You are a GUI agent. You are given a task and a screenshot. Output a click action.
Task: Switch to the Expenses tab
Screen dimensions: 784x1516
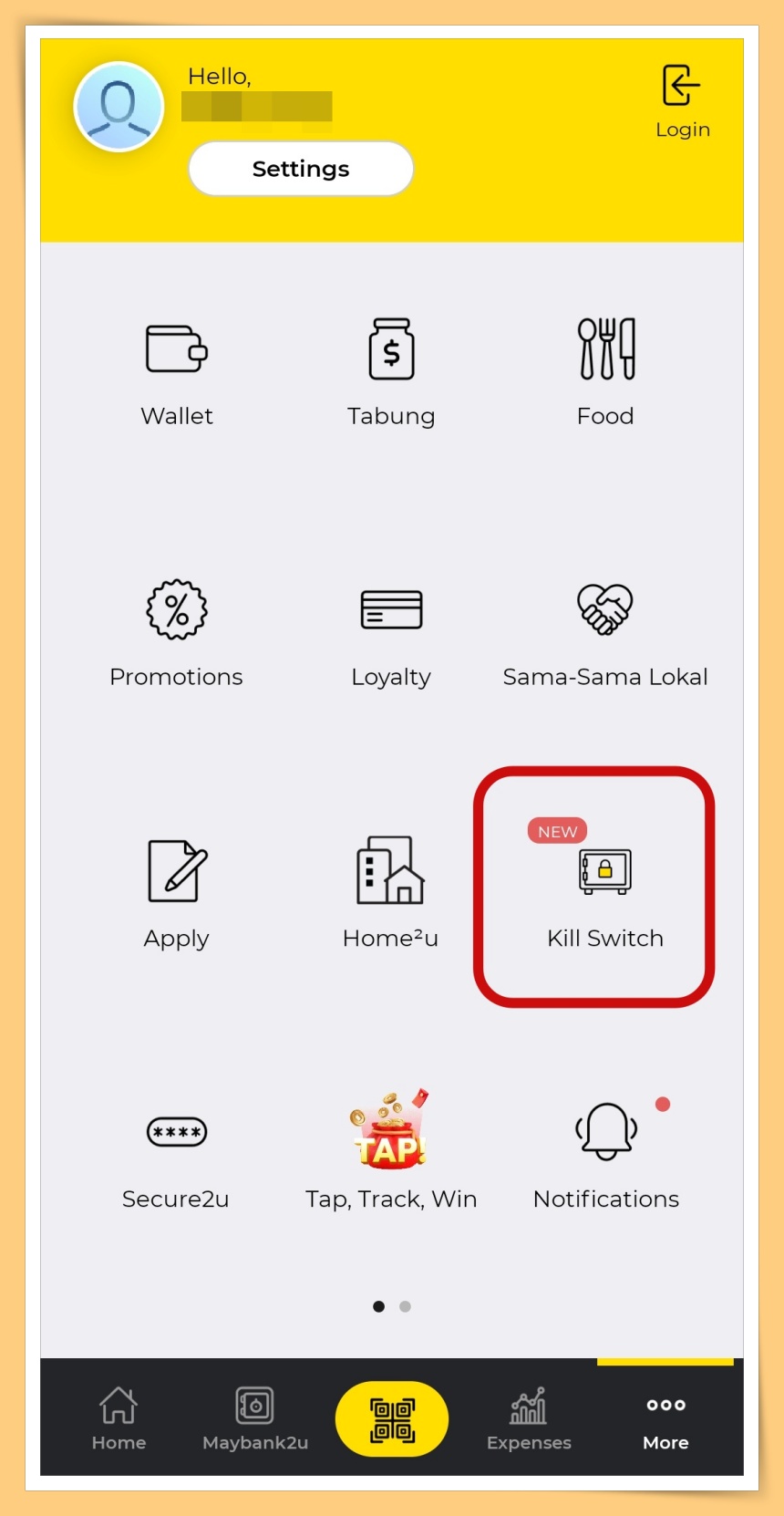(x=529, y=1417)
